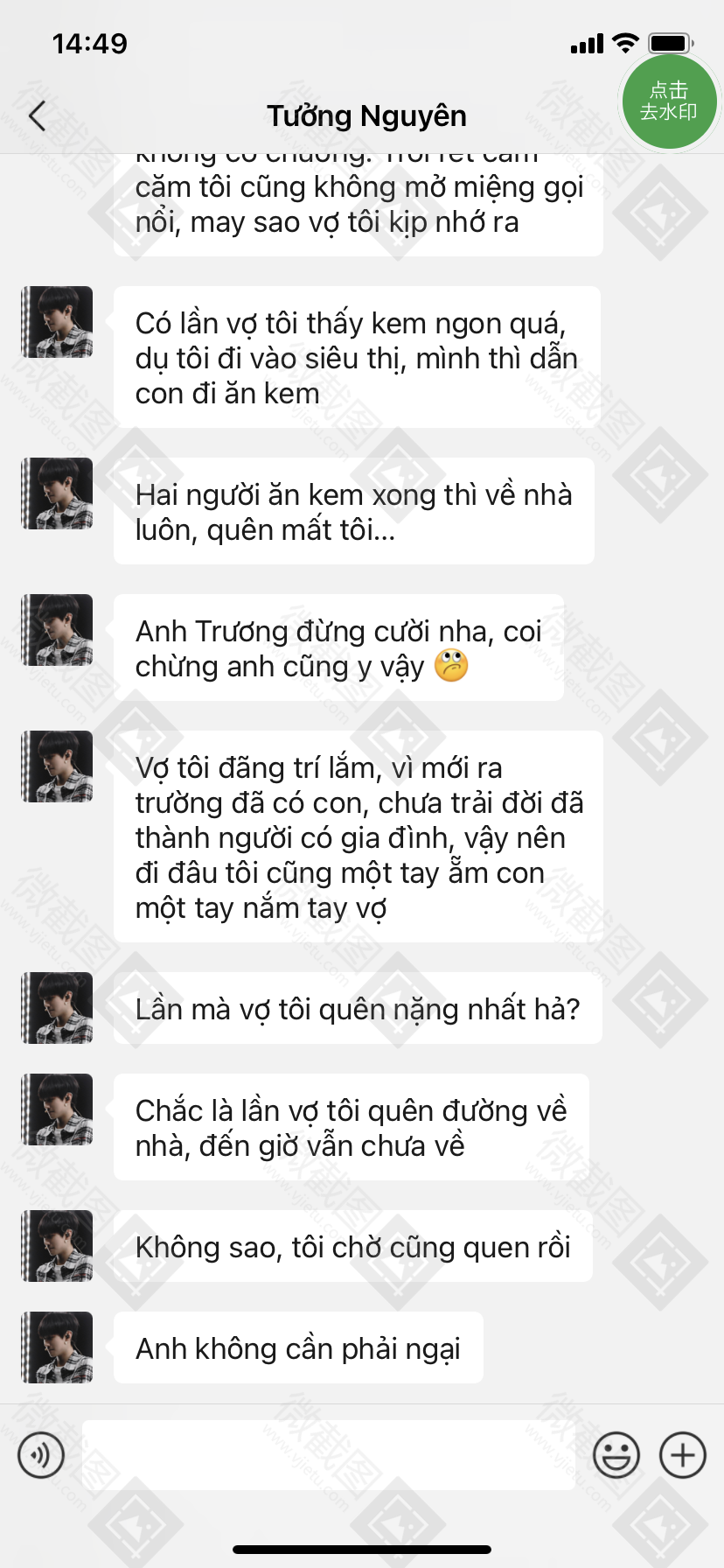Go back using the header back arrow
This screenshot has width=724, height=1568.
pos(37,115)
